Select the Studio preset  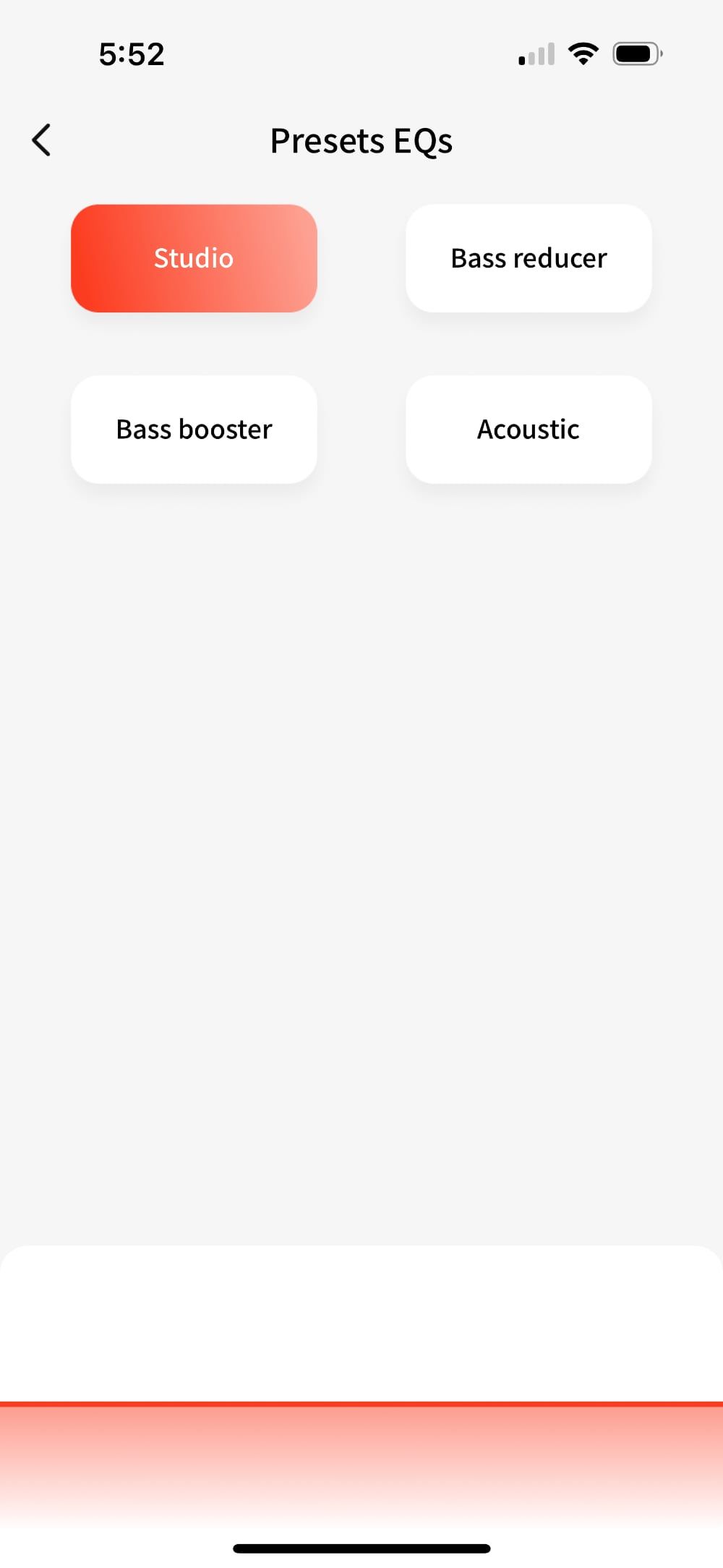194,258
